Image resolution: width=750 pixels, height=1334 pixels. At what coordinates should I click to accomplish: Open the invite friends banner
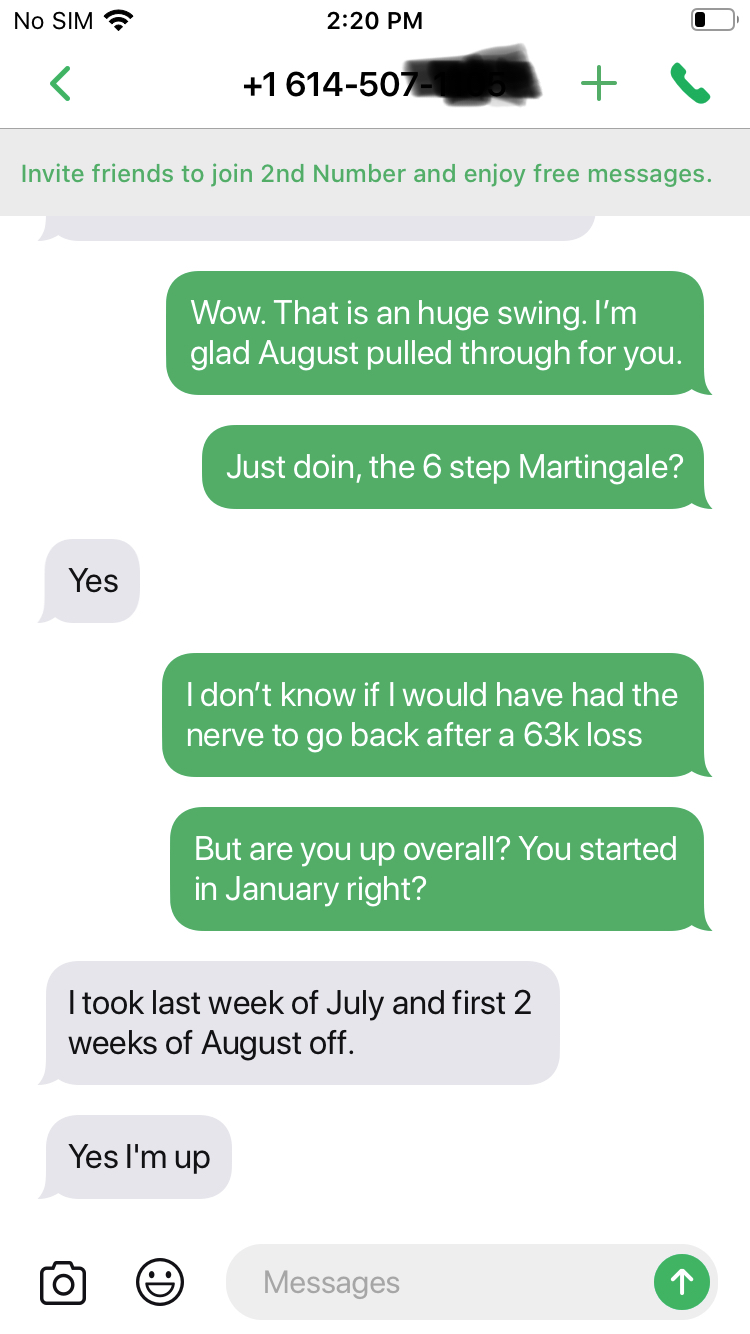tap(366, 174)
